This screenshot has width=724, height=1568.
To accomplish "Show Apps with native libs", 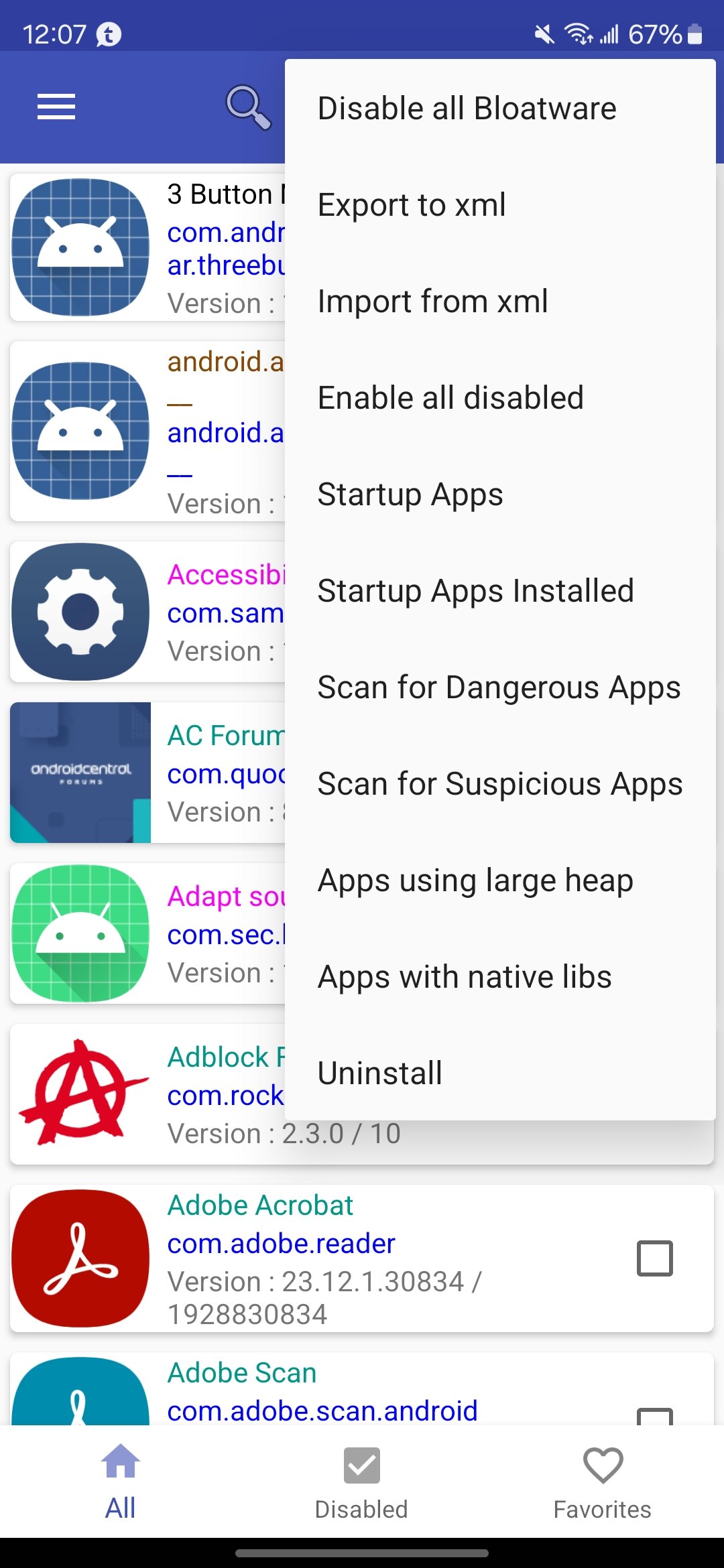I will coord(465,977).
